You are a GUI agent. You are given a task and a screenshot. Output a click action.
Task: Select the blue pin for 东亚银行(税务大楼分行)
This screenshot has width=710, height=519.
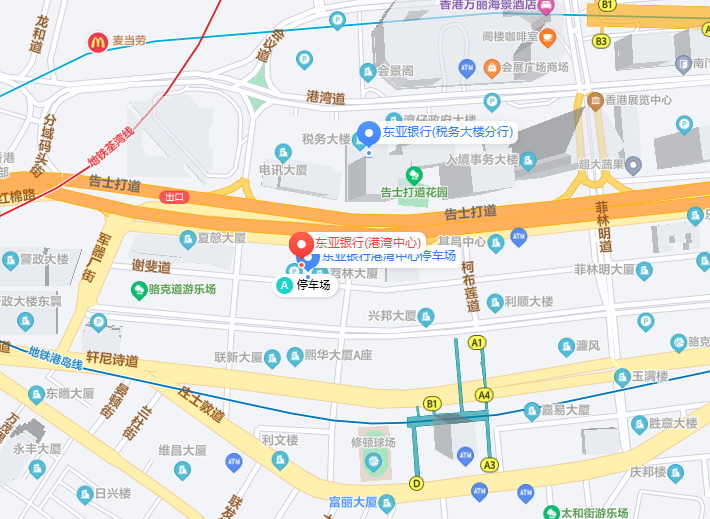click(x=369, y=133)
